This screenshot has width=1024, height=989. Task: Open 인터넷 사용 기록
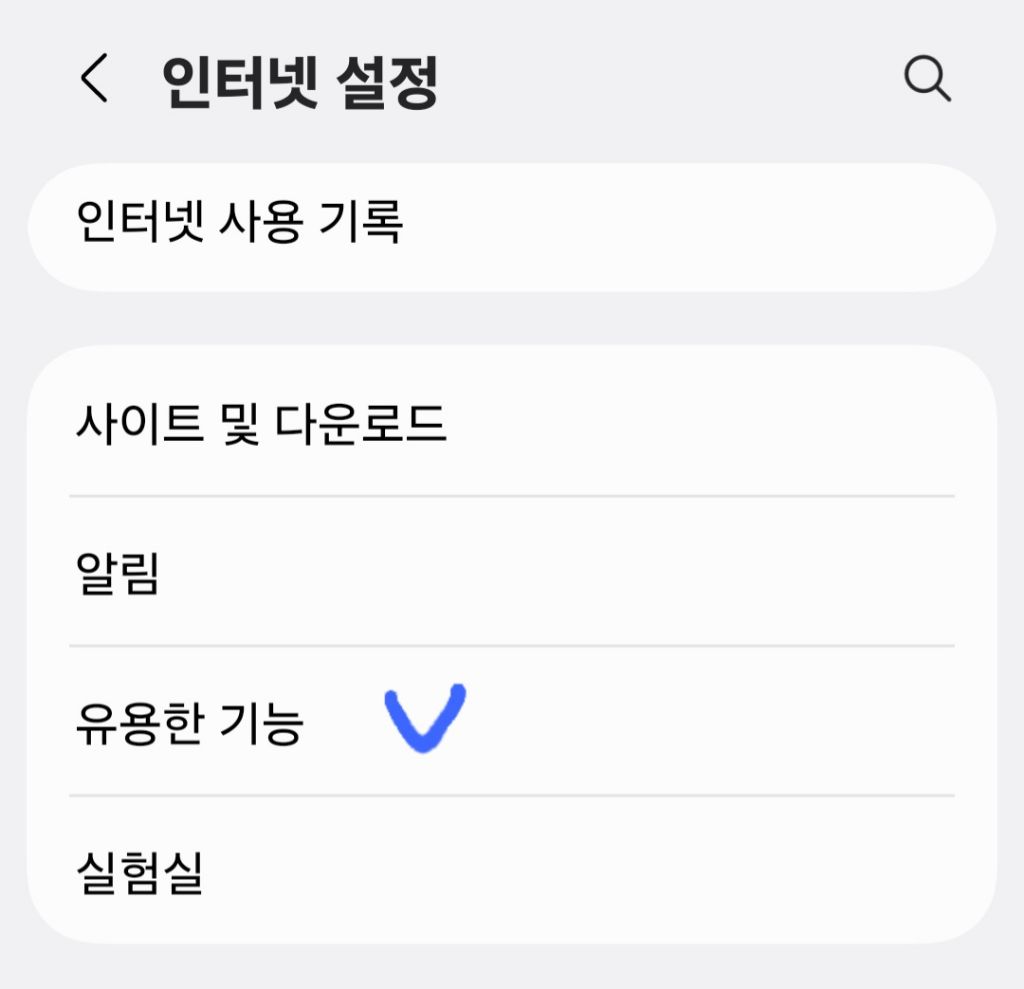pos(512,226)
